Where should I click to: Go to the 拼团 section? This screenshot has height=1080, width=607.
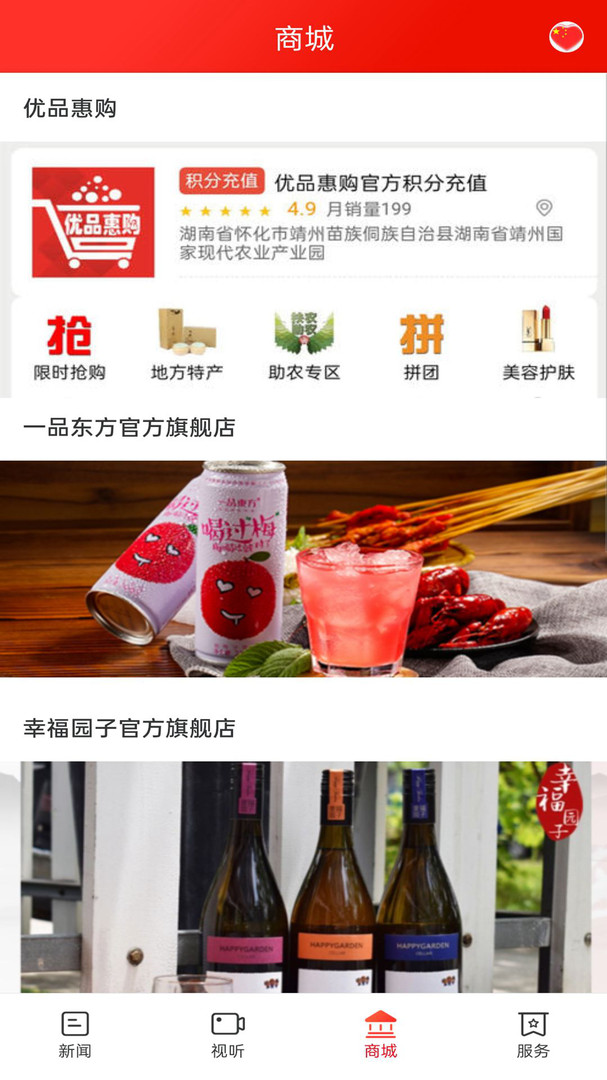tap(421, 347)
